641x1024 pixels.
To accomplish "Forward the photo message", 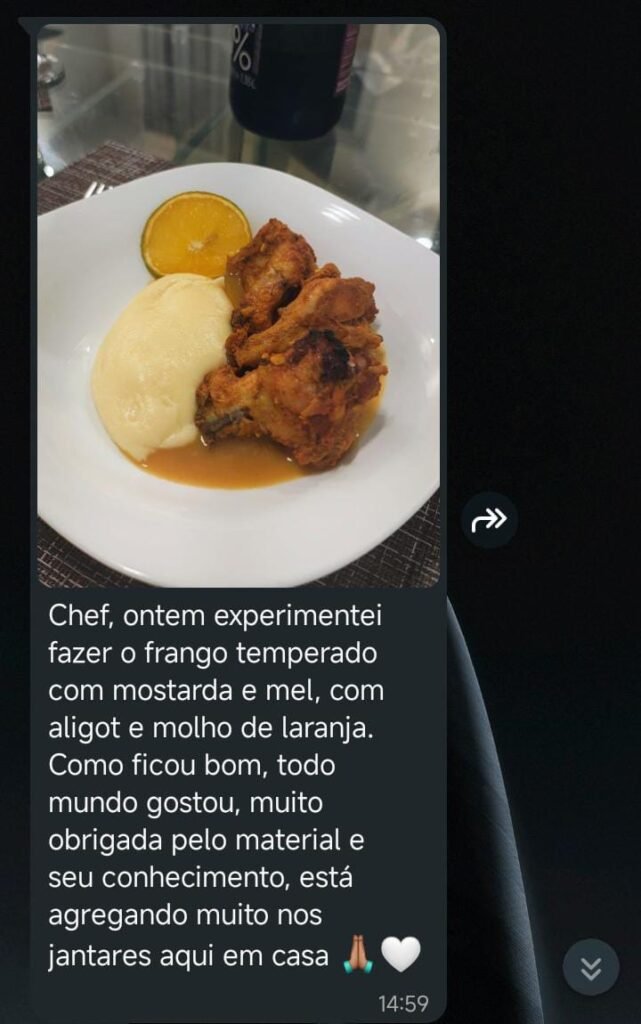I will coord(489,519).
